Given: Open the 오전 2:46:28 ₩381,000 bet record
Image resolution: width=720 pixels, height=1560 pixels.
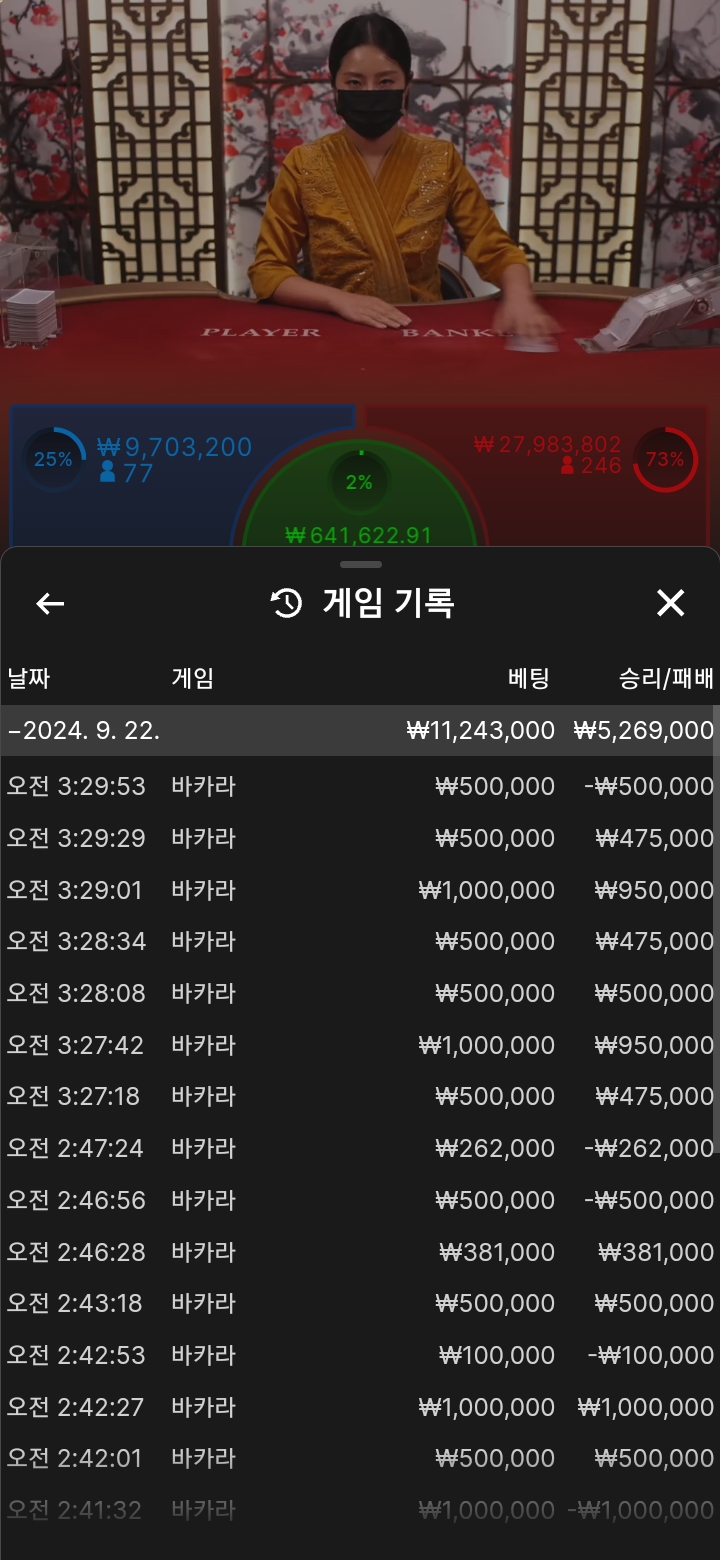Looking at the screenshot, I should tap(360, 1252).
